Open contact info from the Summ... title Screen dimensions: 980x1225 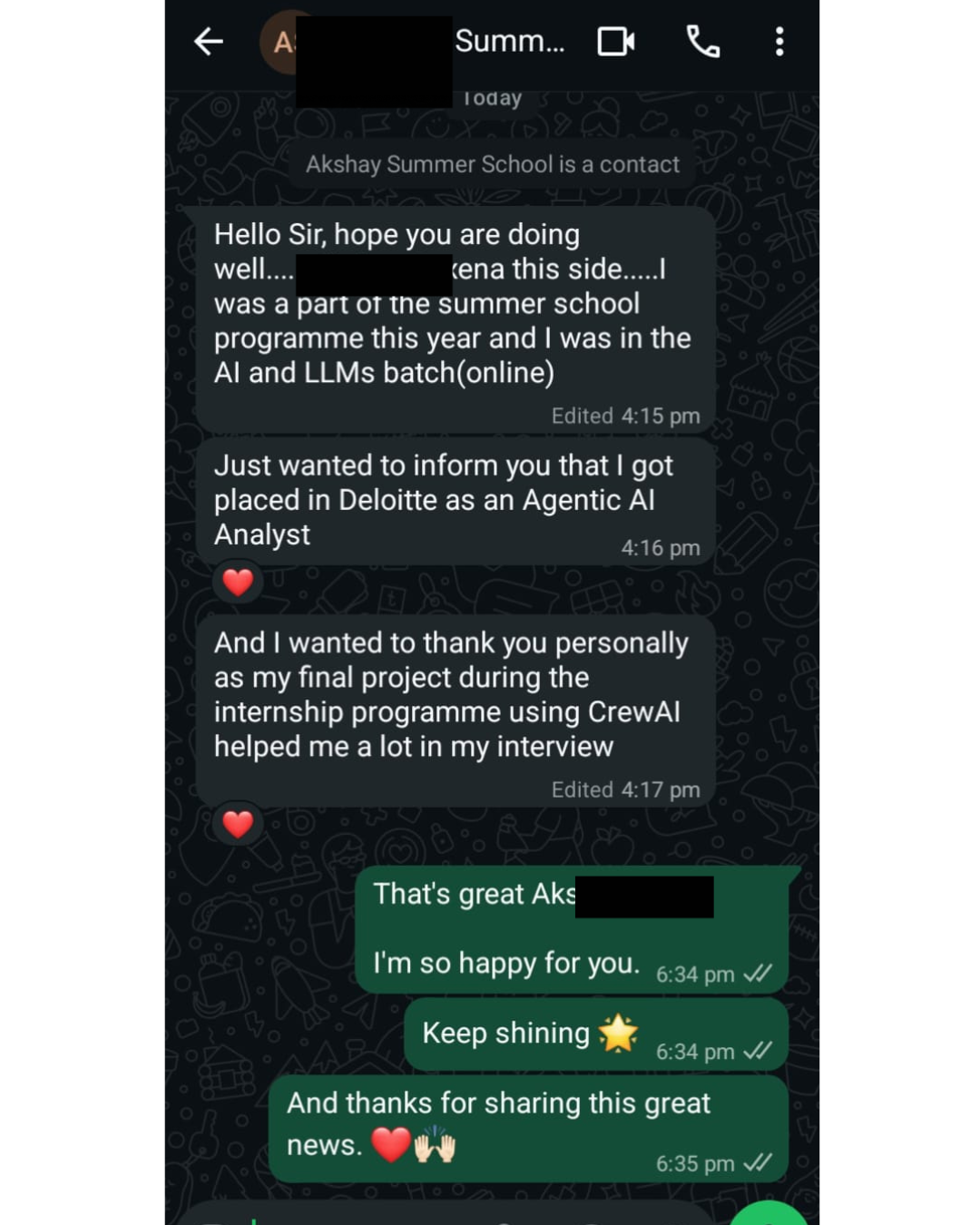509,42
